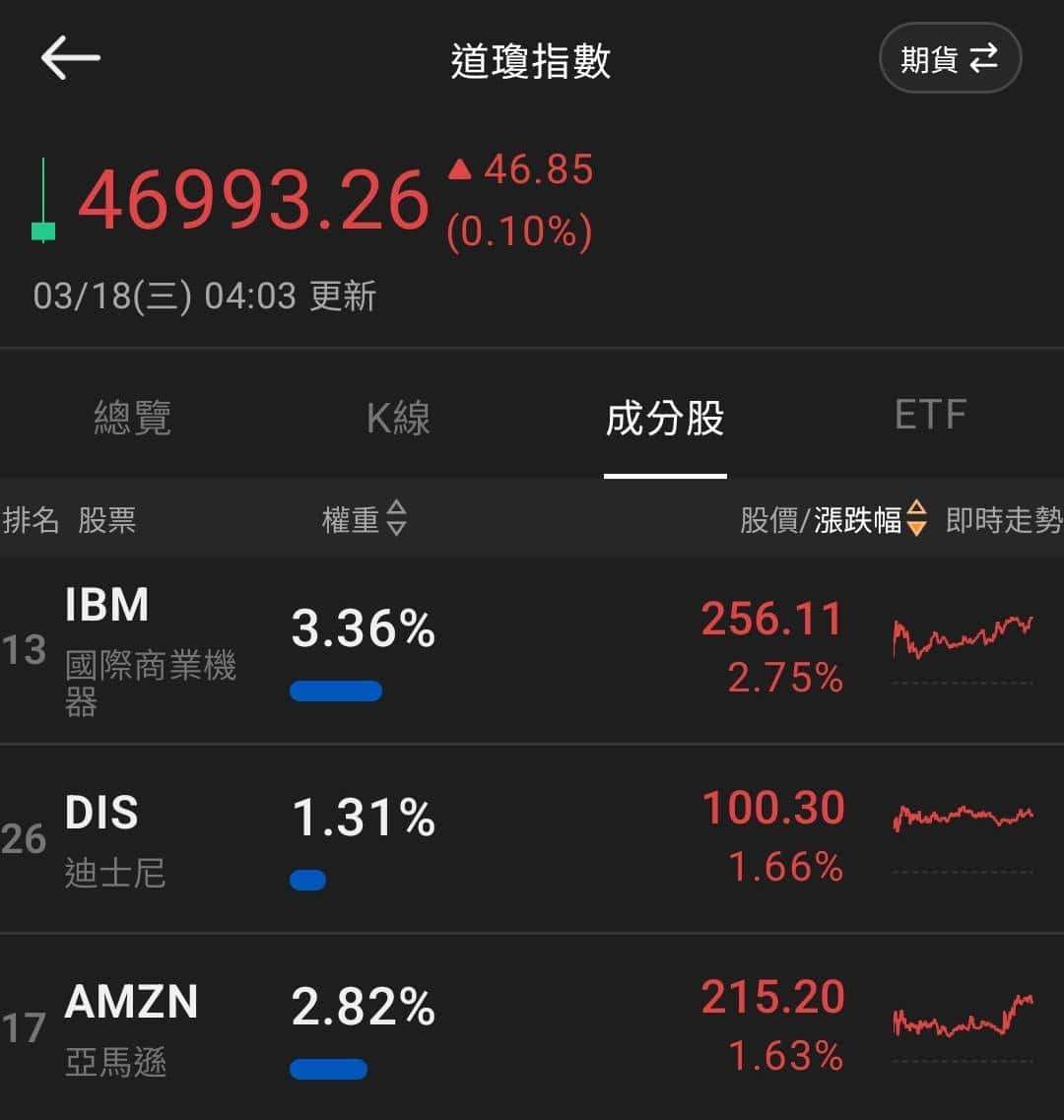The height and width of the screenshot is (1120, 1064).
Task: Select the 成分股 tab
Action: pyautogui.click(x=665, y=418)
